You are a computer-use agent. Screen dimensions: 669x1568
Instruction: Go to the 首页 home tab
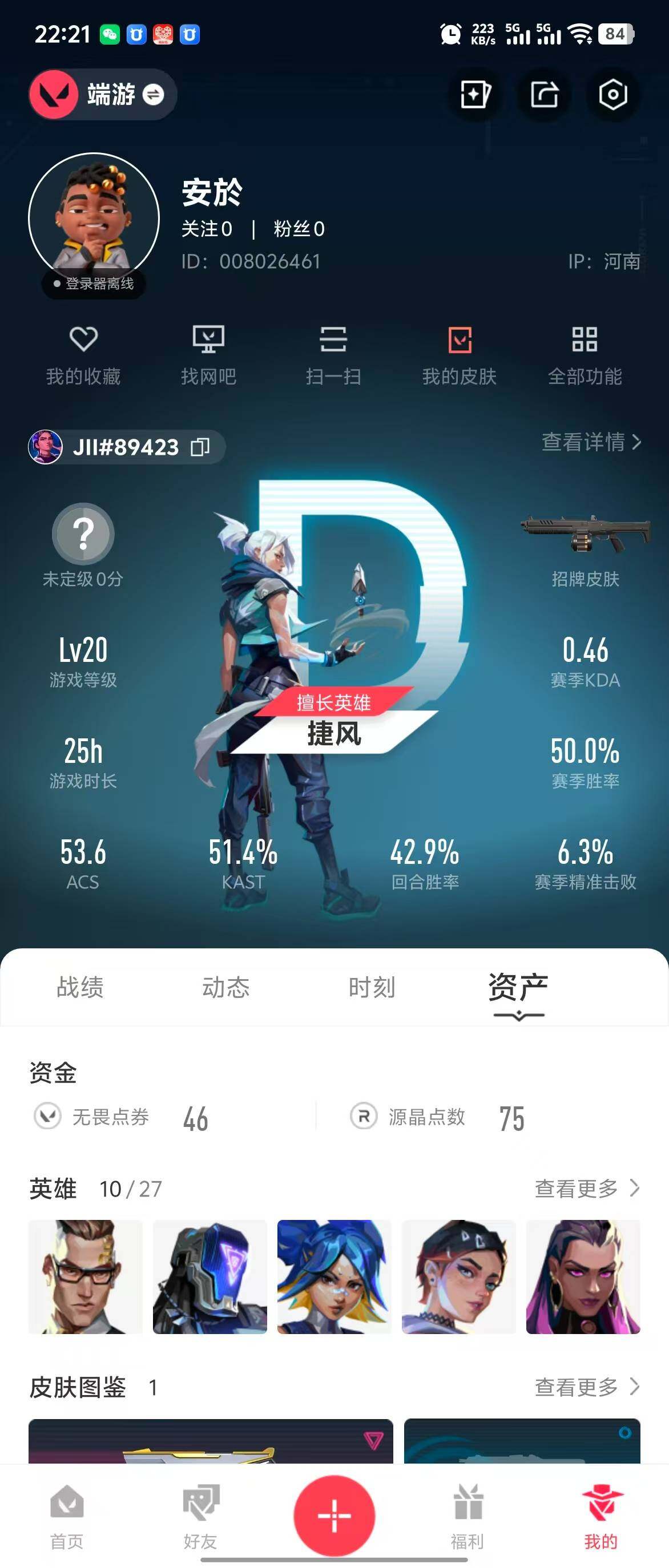coord(67,1516)
